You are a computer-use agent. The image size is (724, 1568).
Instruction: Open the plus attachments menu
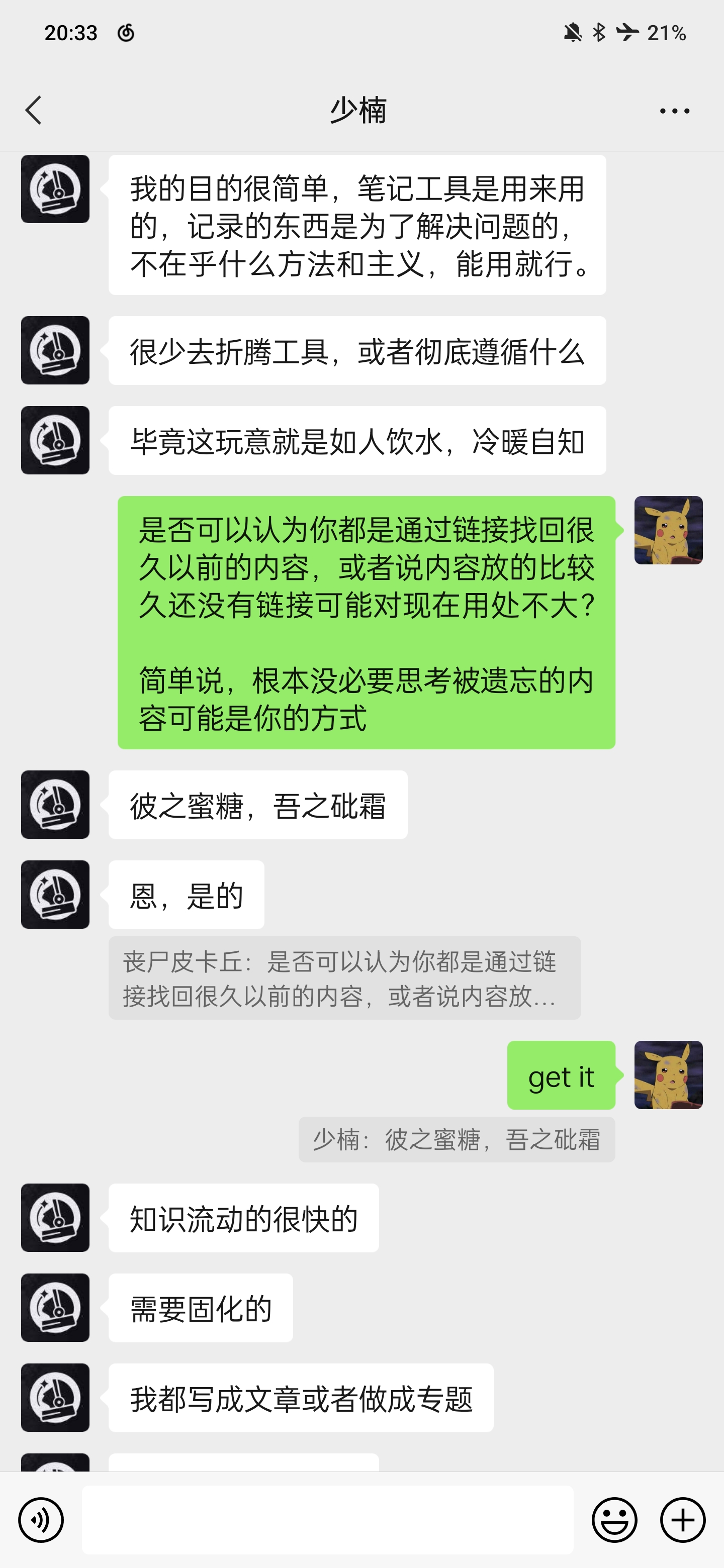click(683, 1520)
